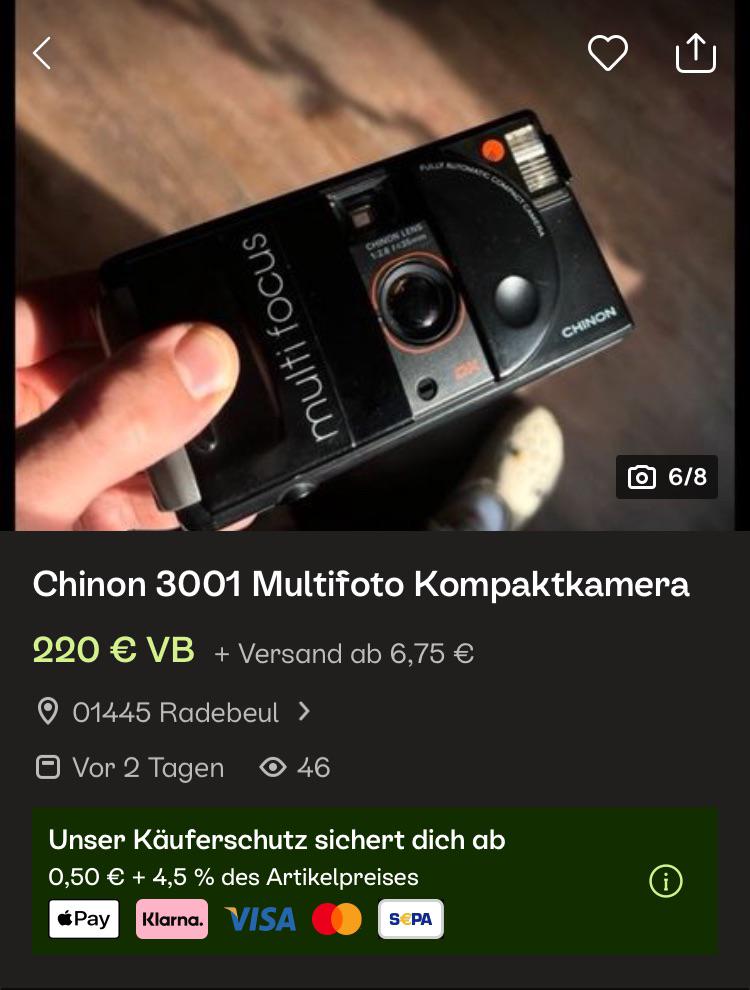Image resolution: width=750 pixels, height=990 pixels.
Task: Open Käuferschutz details via the info icon
Action: 666,881
